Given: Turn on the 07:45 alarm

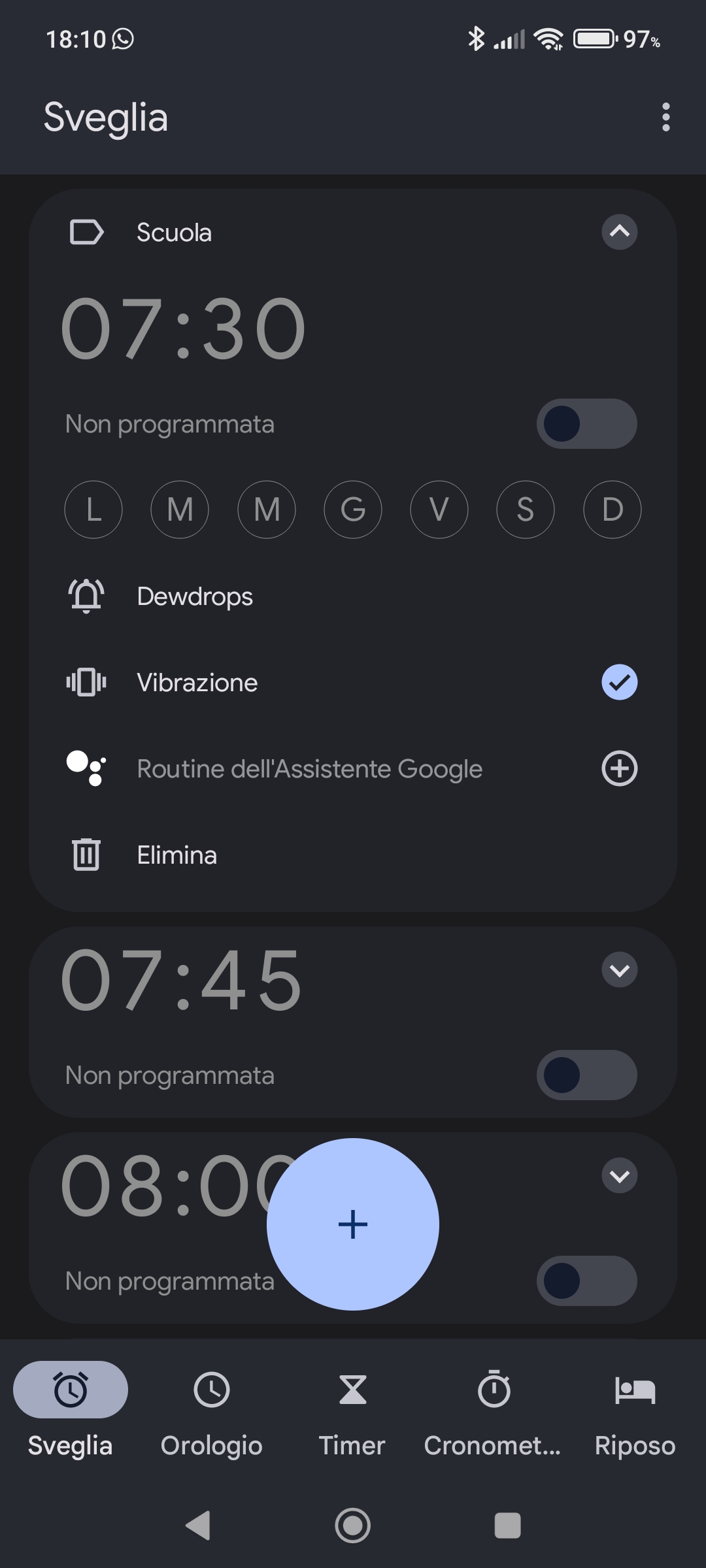Looking at the screenshot, I should coord(586,1075).
